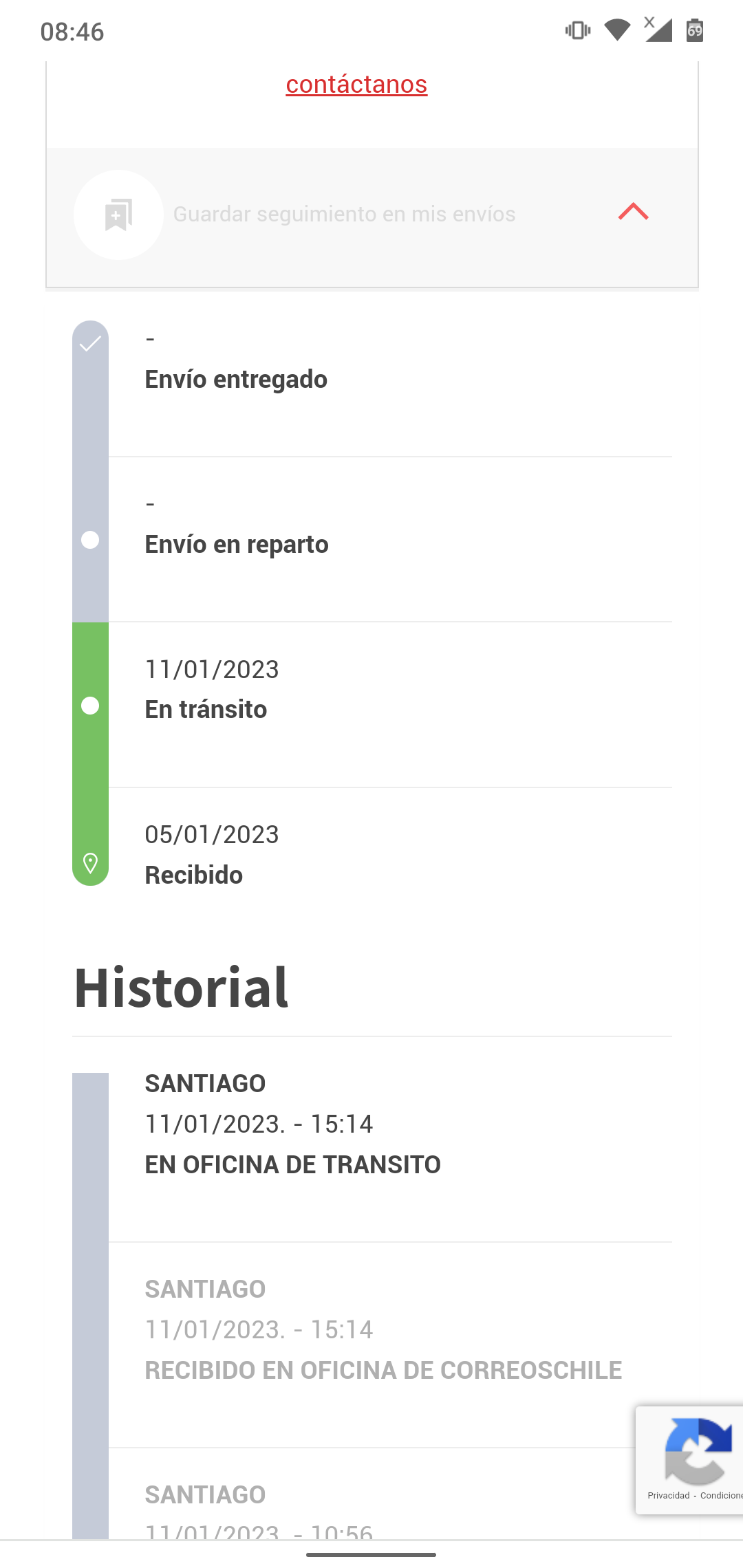Open the reCAPTCHA privacy badge

[x=689, y=1461]
